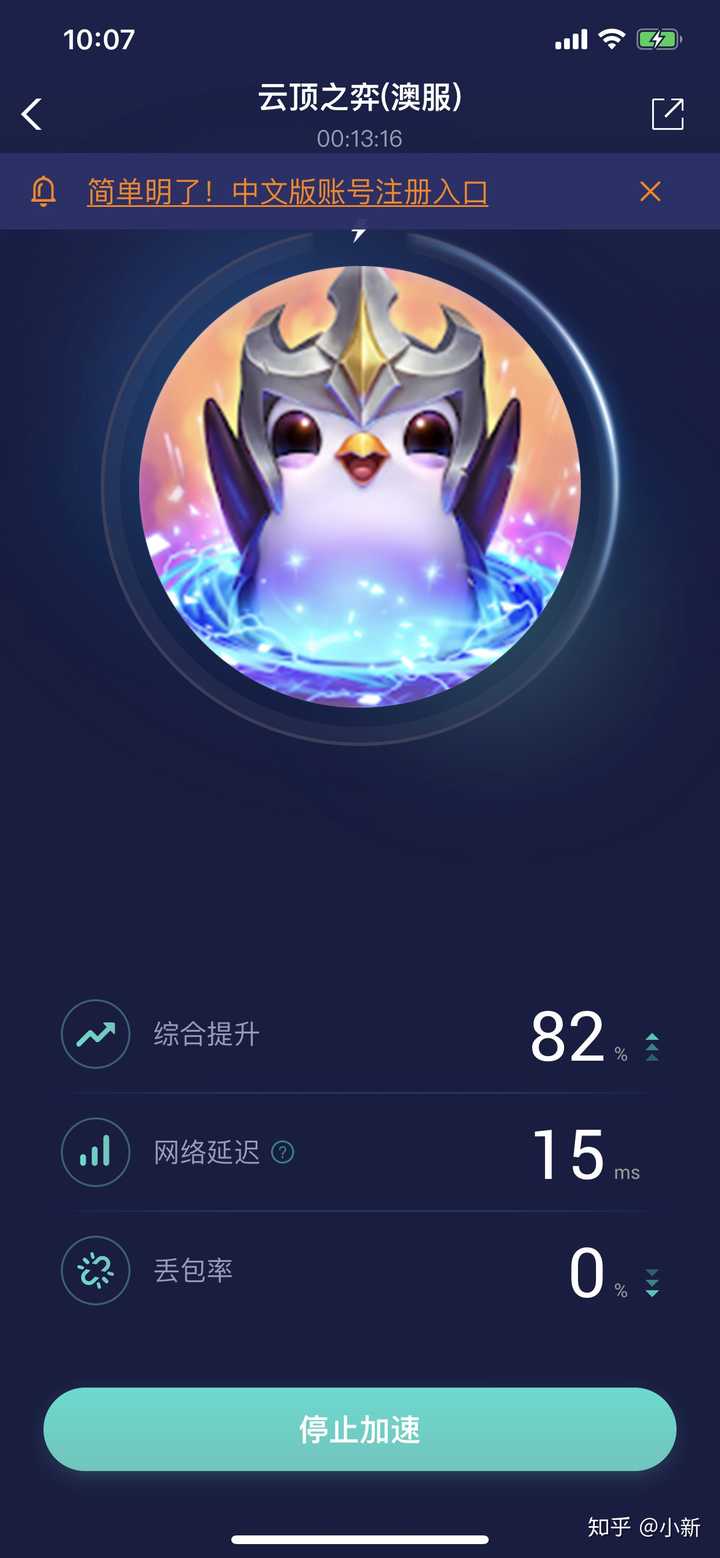
Task: Click the 网络延迟 signal bars icon
Action: point(96,1153)
